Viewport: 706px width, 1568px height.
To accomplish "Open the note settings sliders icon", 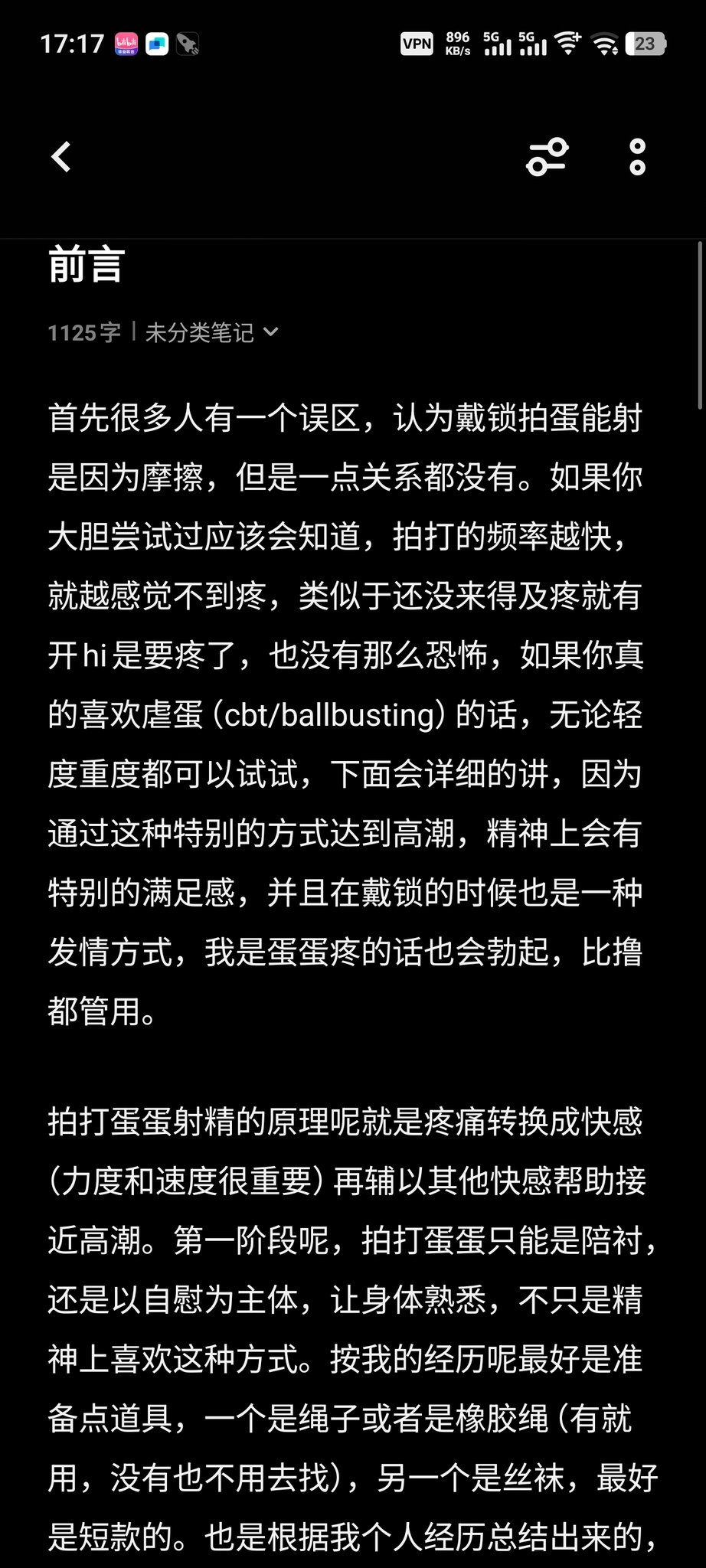I will 547,157.
